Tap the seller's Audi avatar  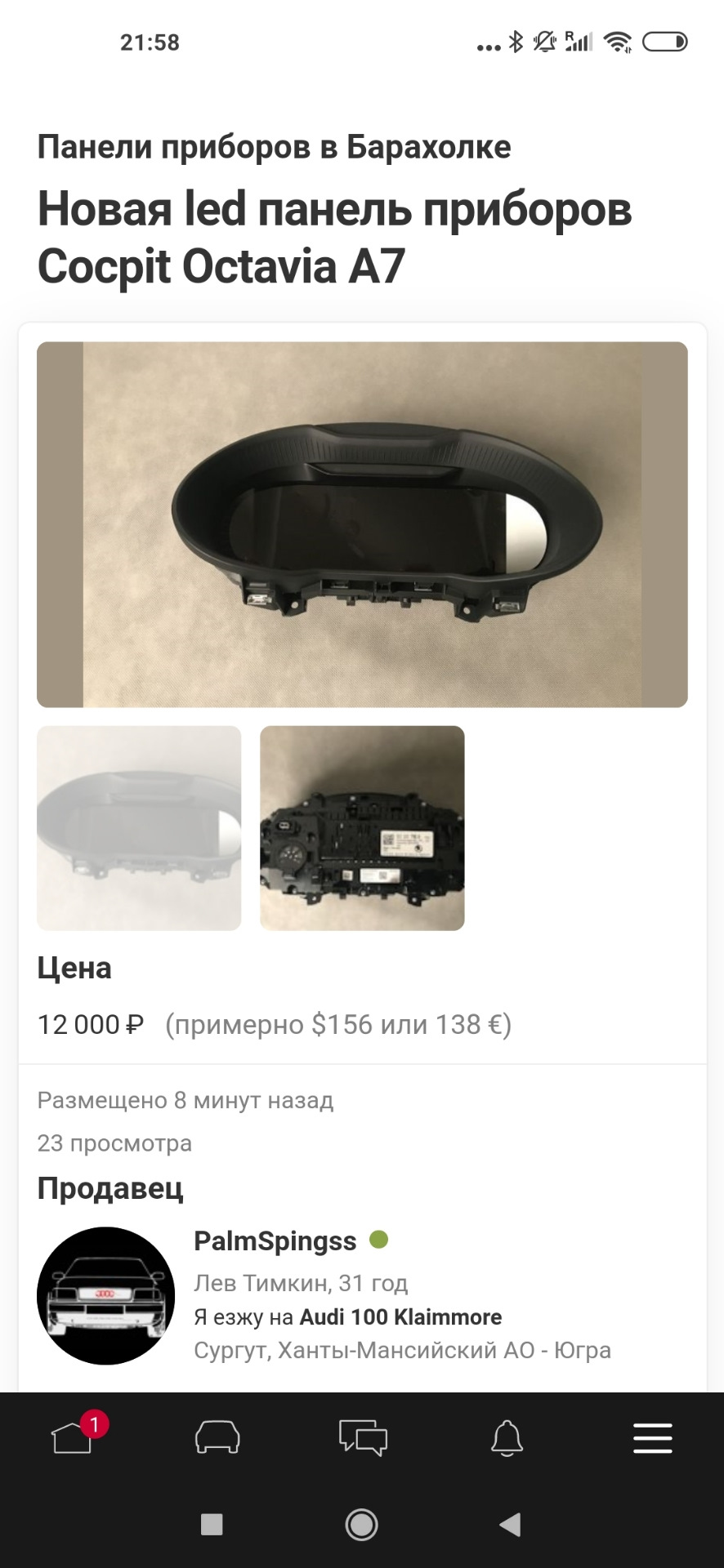[105, 1295]
